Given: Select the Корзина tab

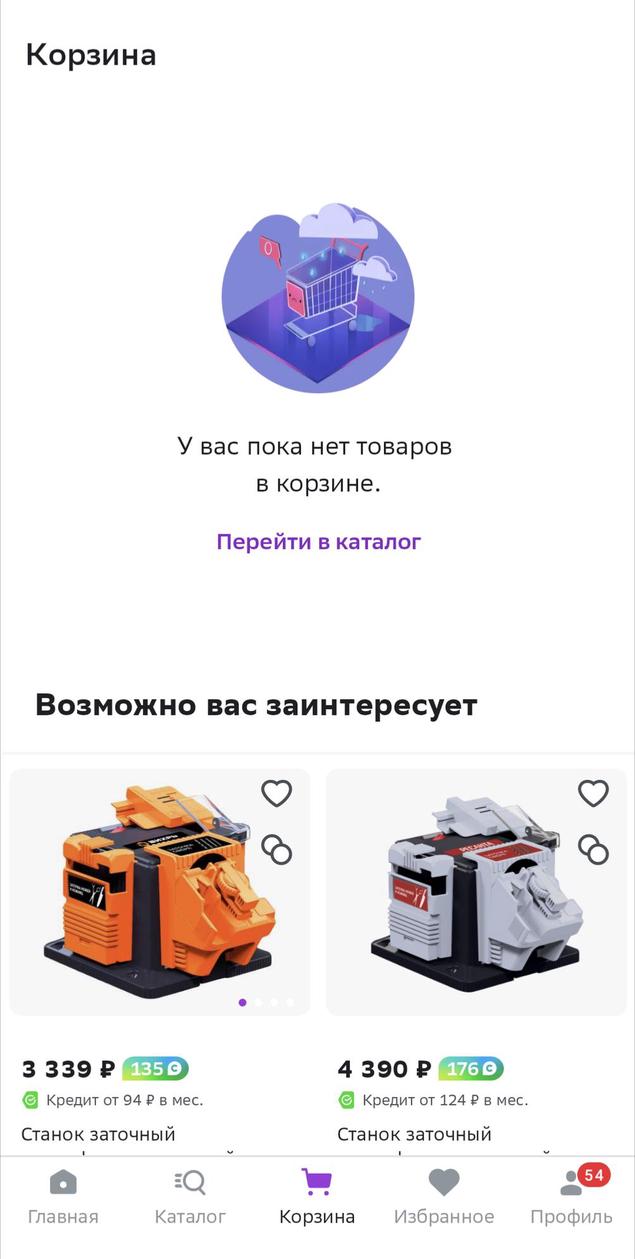Looking at the screenshot, I should coord(317,1197).
